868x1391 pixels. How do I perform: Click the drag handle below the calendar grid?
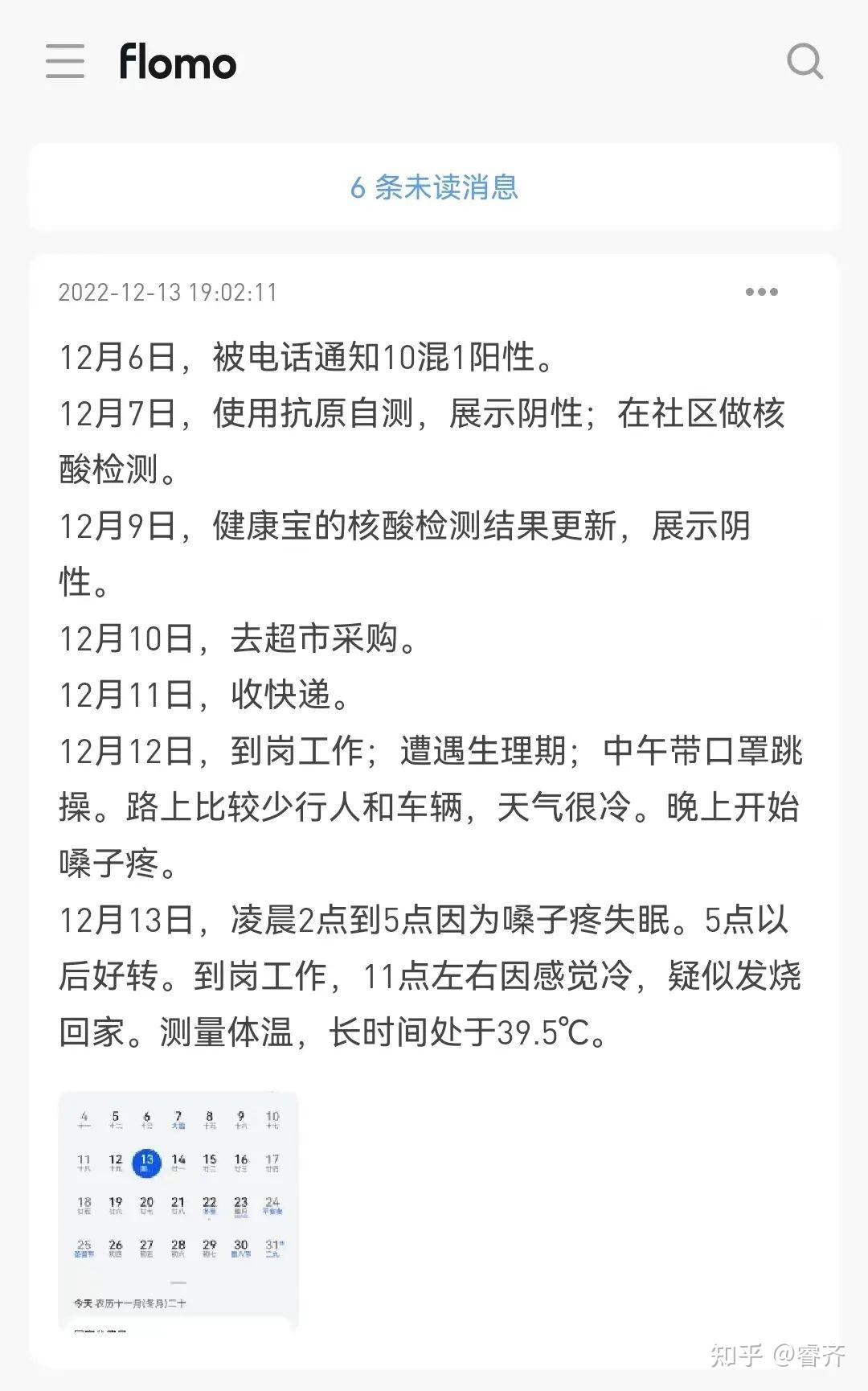click(178, 1282)
